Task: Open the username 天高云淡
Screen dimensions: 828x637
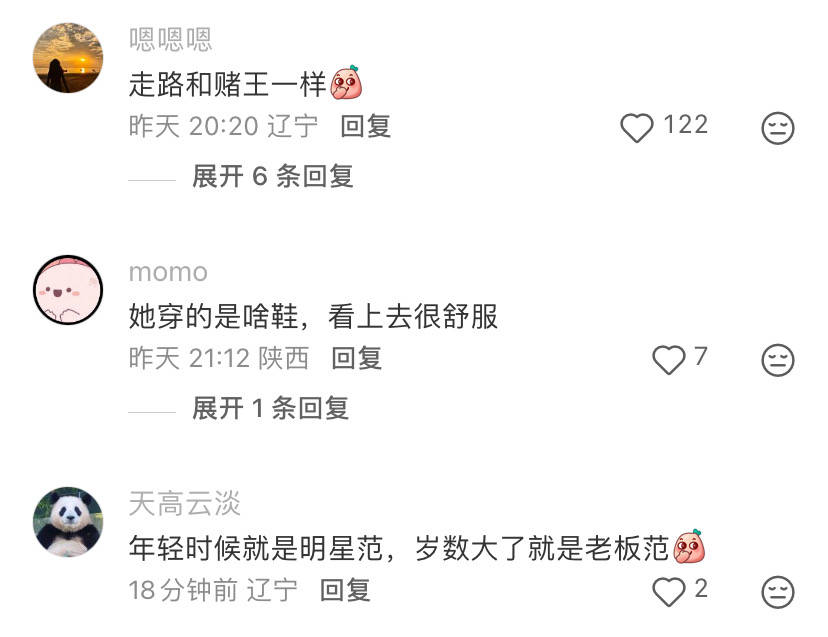Action: coord(184,503)
